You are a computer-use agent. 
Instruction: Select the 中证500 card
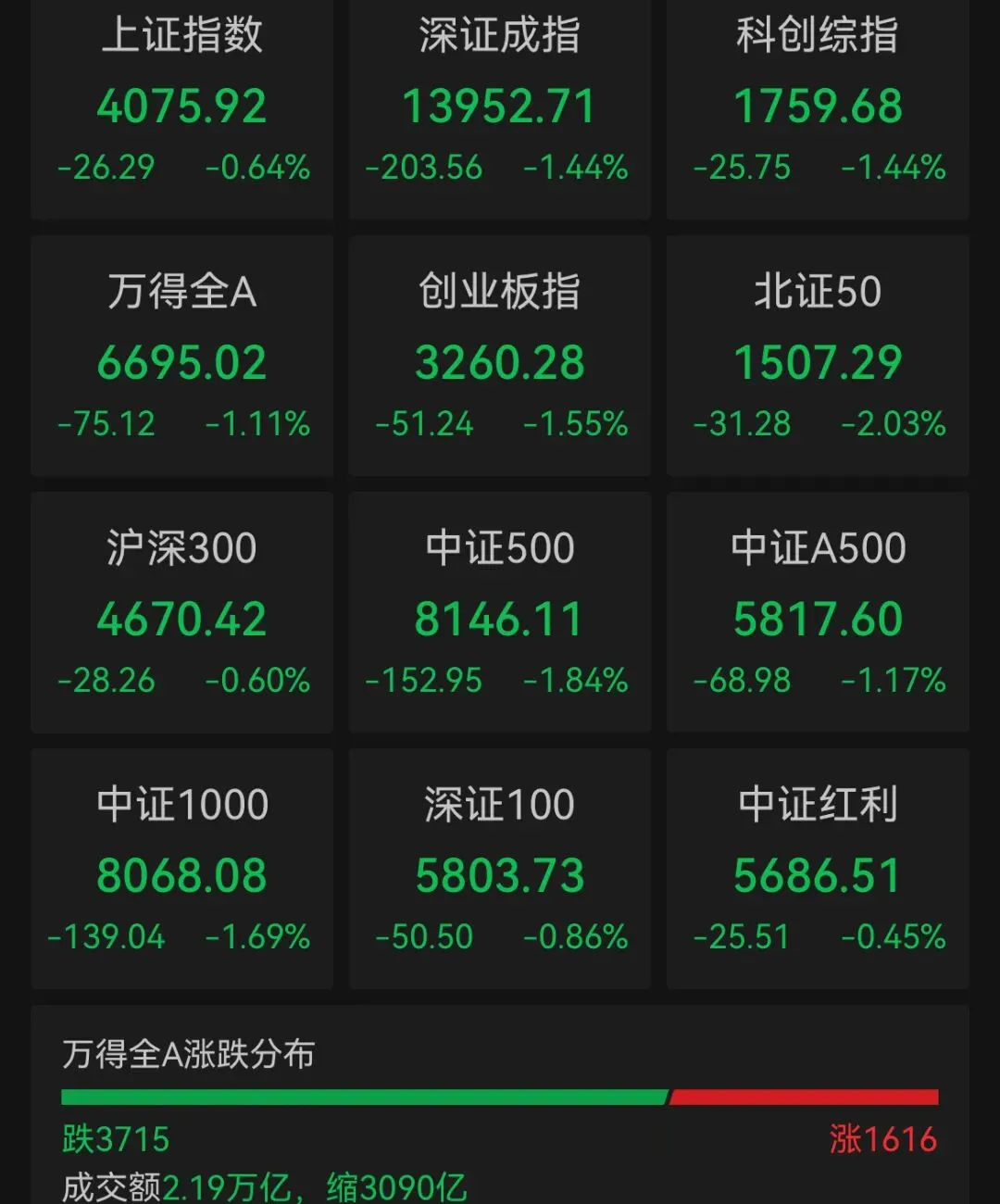[x=500, y=613]
